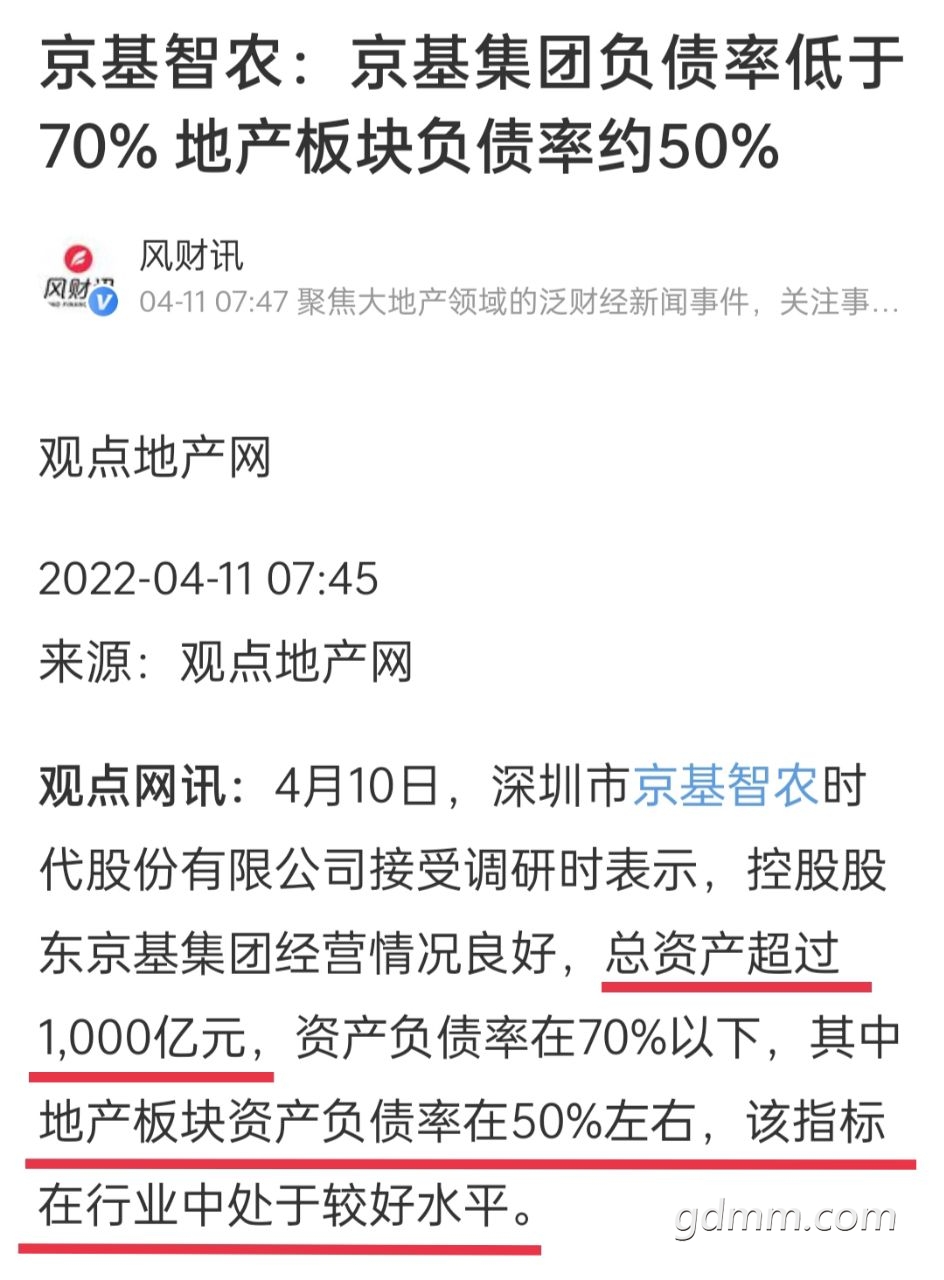
Task: Open the 风财讯 author profile
Action: tap(190, 257)
